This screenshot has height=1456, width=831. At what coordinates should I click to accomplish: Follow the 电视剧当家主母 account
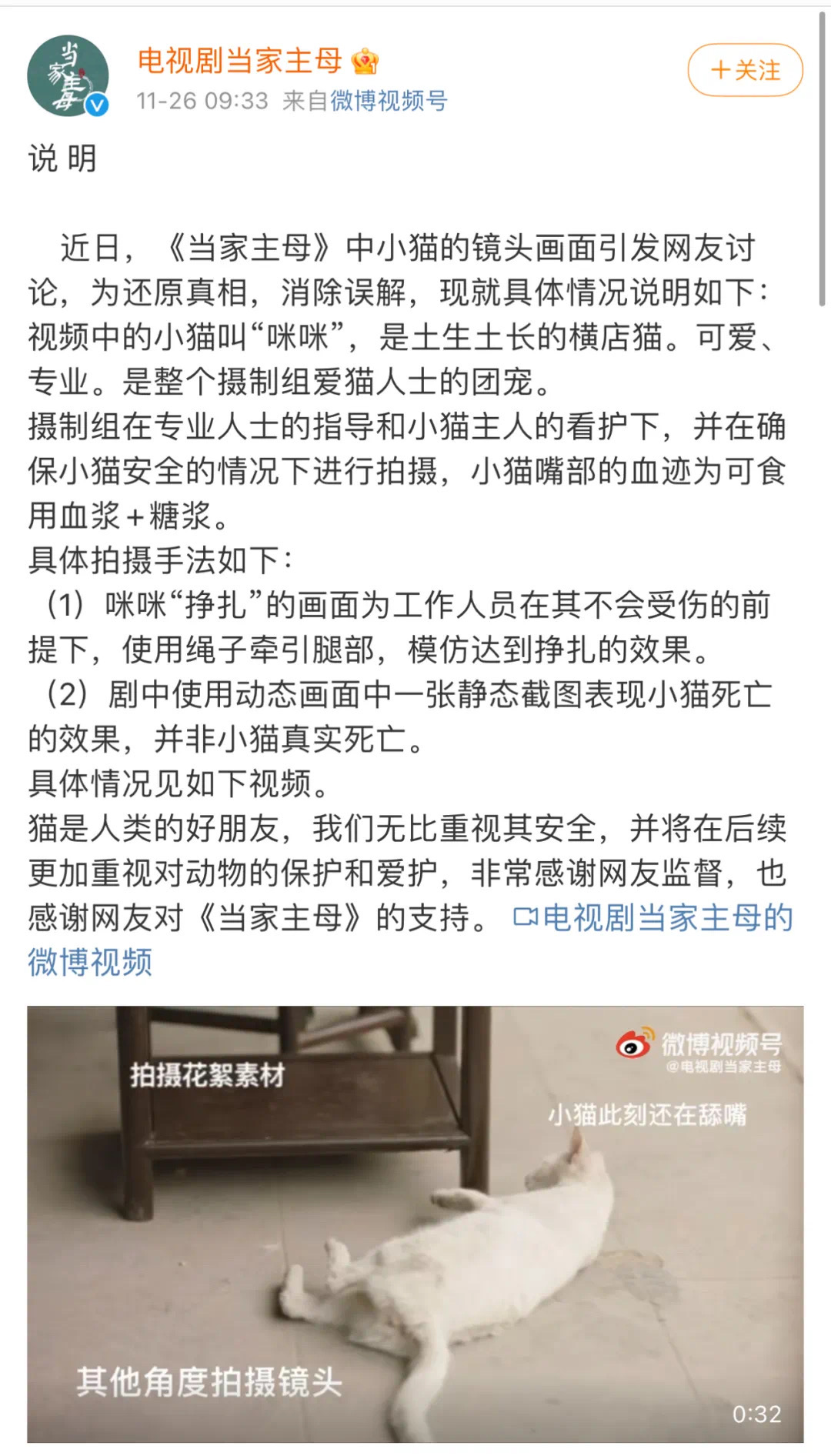(745, 70)
